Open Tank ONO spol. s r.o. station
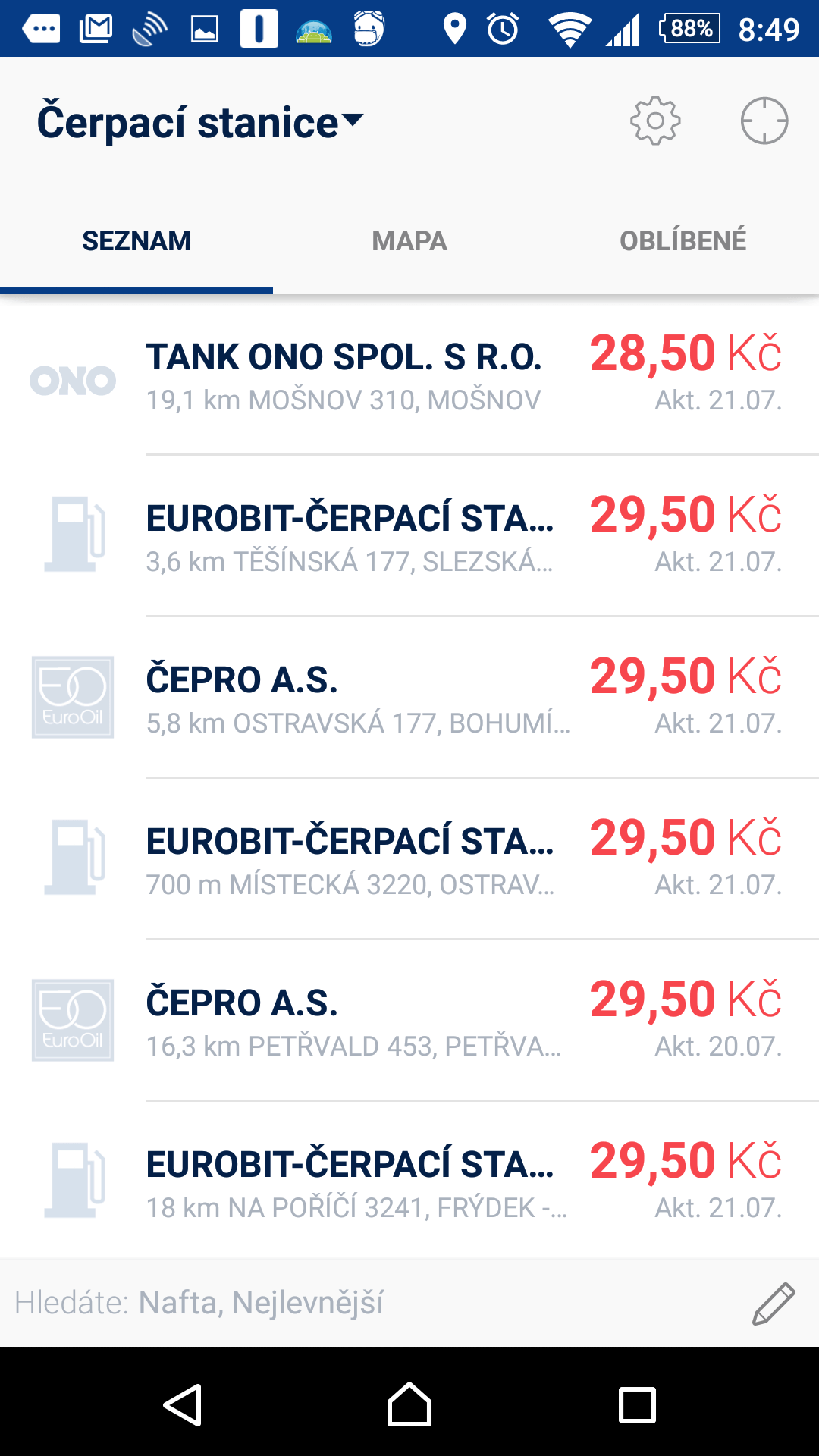Image resolution: width=819 pixels, height=1456 pixels. point(409,375)
